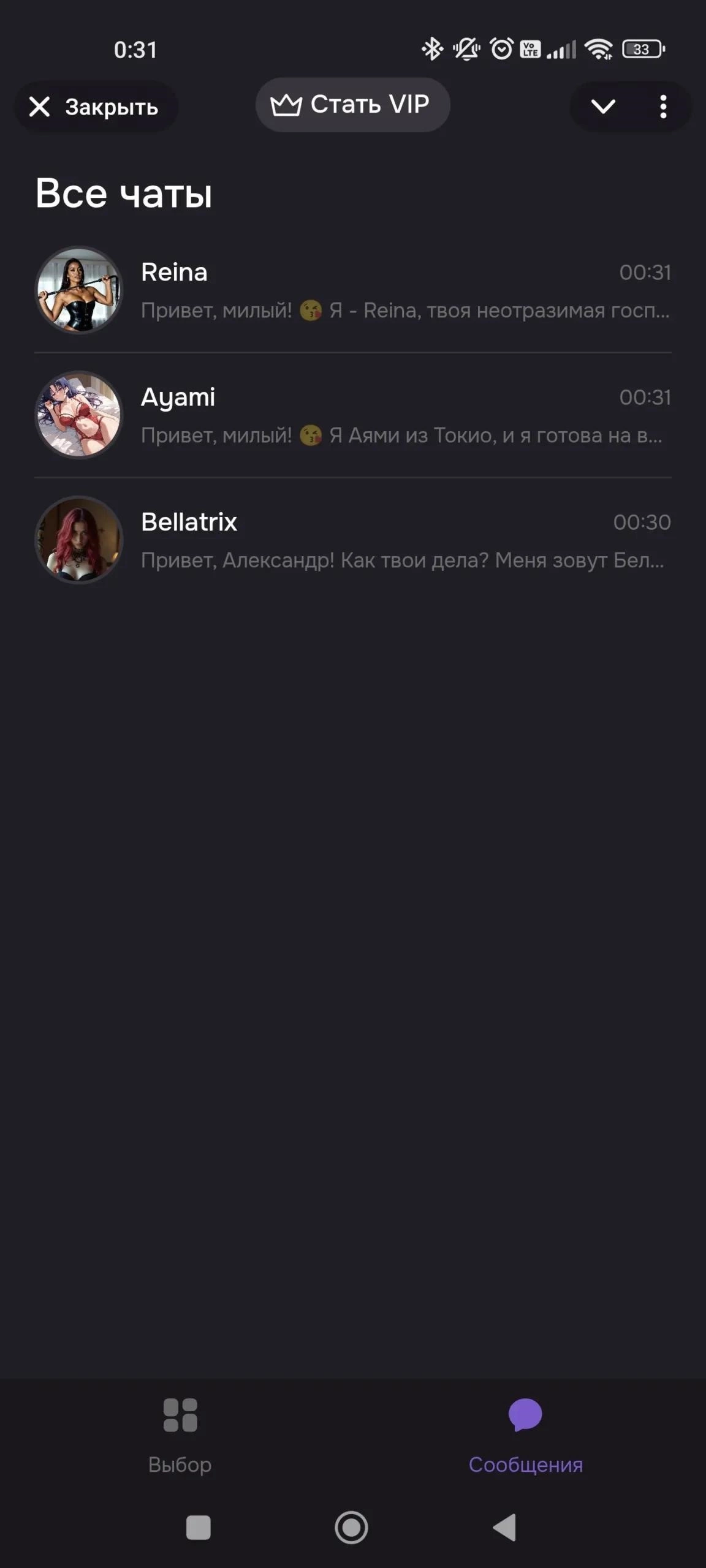This screenshot has width=706, height=1568.
Task: Select the Сообщения tab
Action: click(x=525, y=1433)
